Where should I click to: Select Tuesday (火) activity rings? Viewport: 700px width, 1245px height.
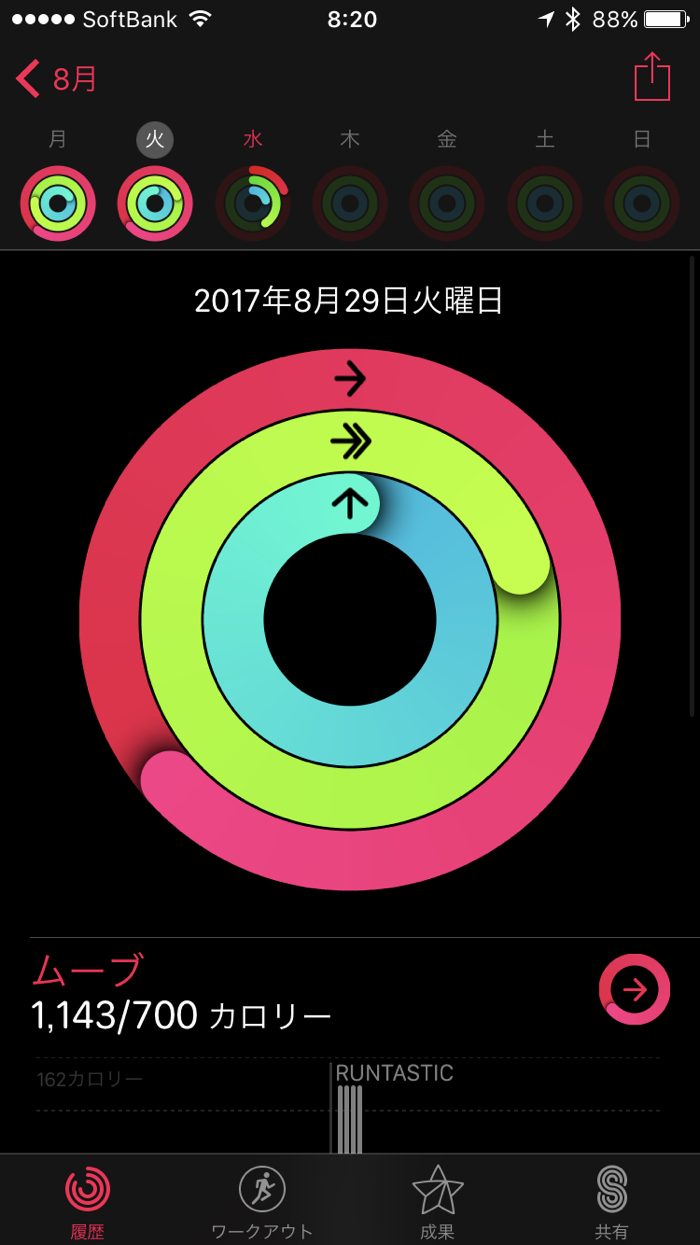pos(155,203)
